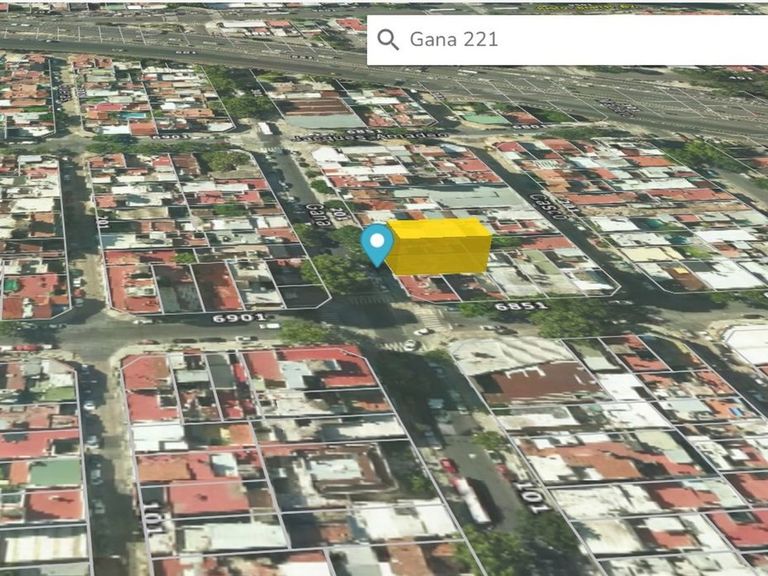Screen dimensions: 768x576
Task: Tap the search magnifier icon
Action: tap(388, 40)
